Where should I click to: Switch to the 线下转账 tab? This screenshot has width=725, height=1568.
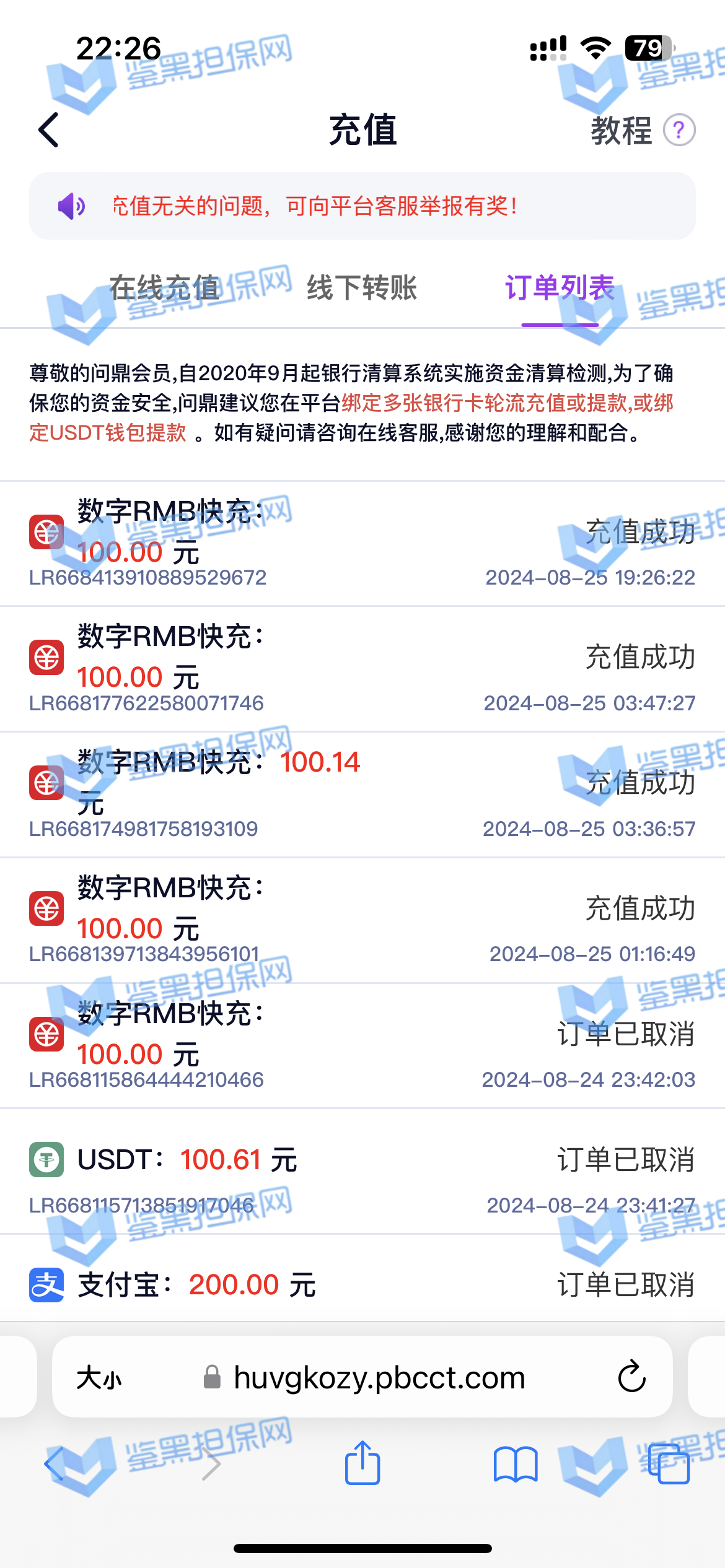tap(362, 288)
